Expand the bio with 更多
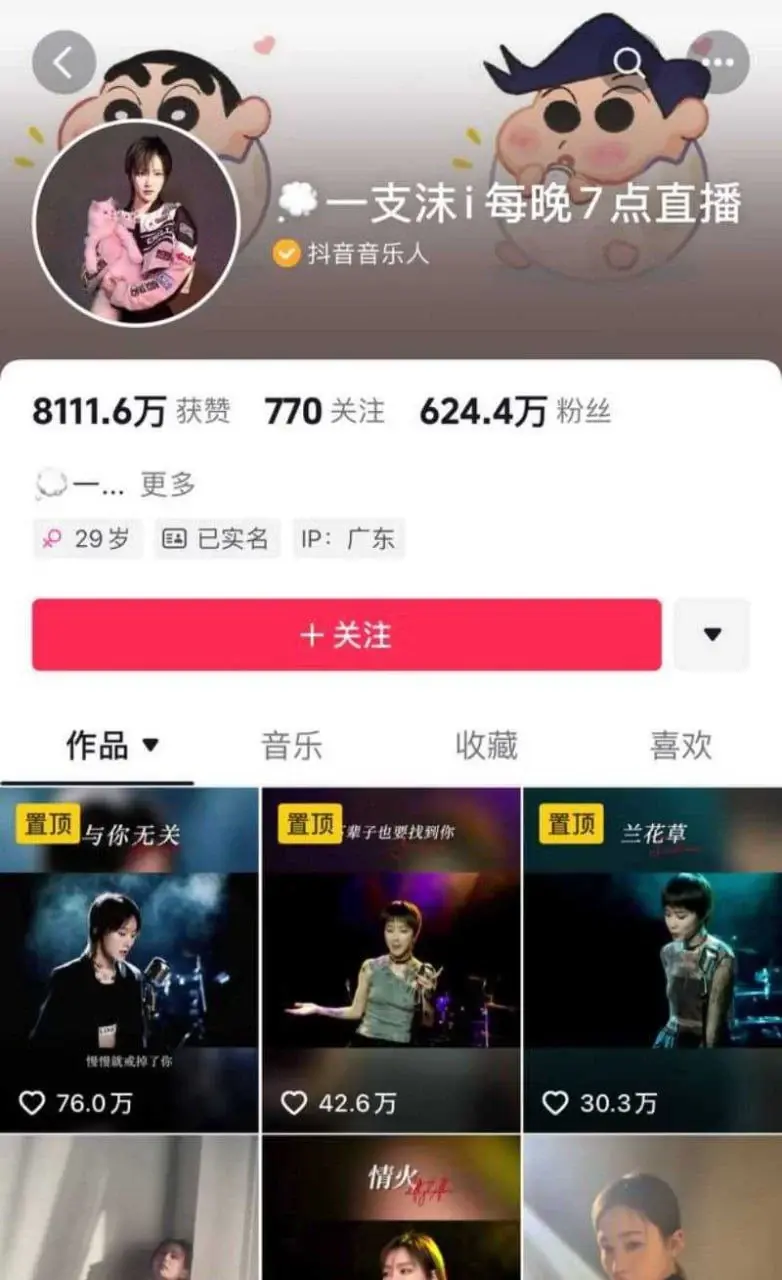Screen dimensions: 782x1280 tap(168, 485)
